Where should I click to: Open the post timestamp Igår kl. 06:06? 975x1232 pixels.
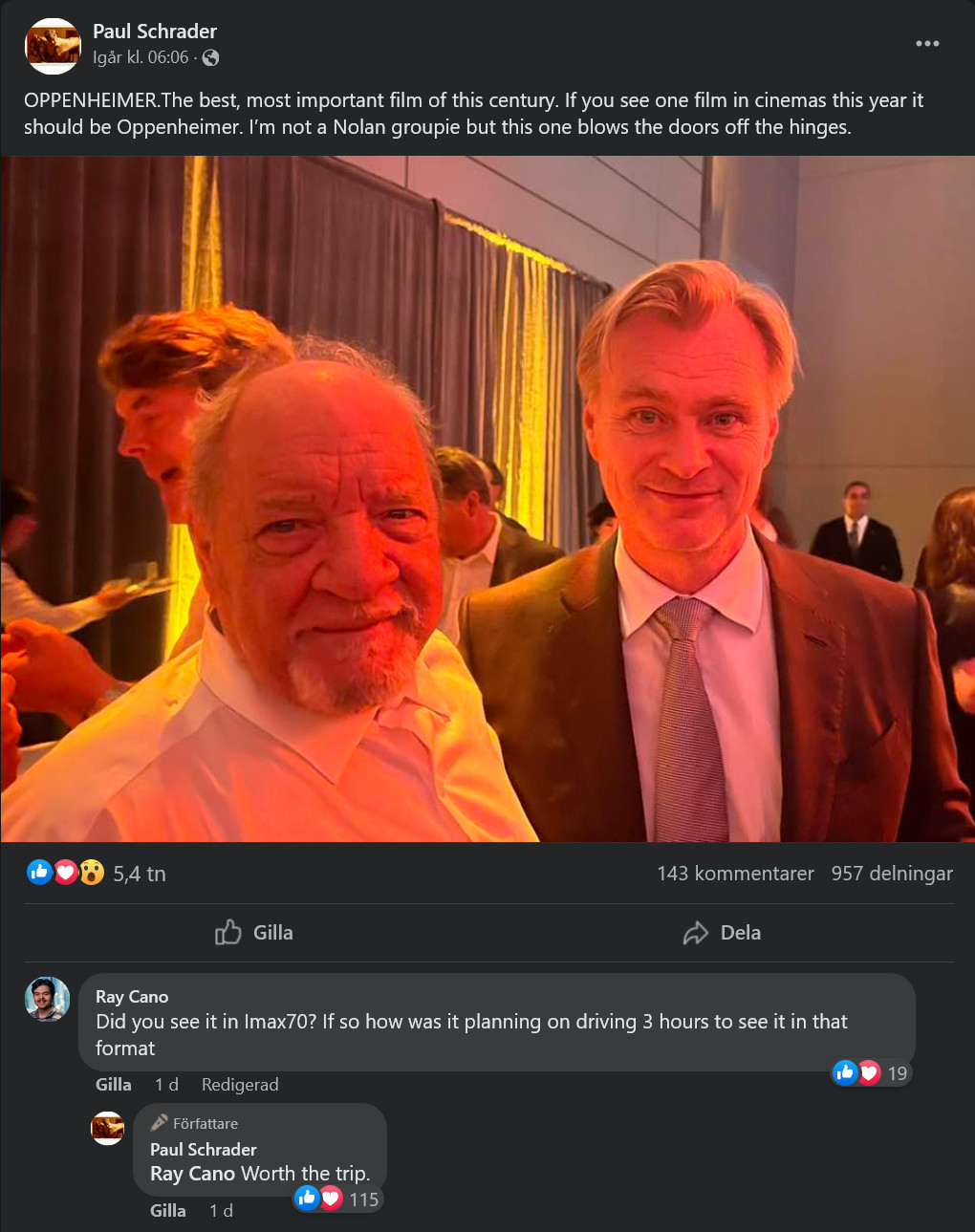pyautogui.click(x=141, y=57)
